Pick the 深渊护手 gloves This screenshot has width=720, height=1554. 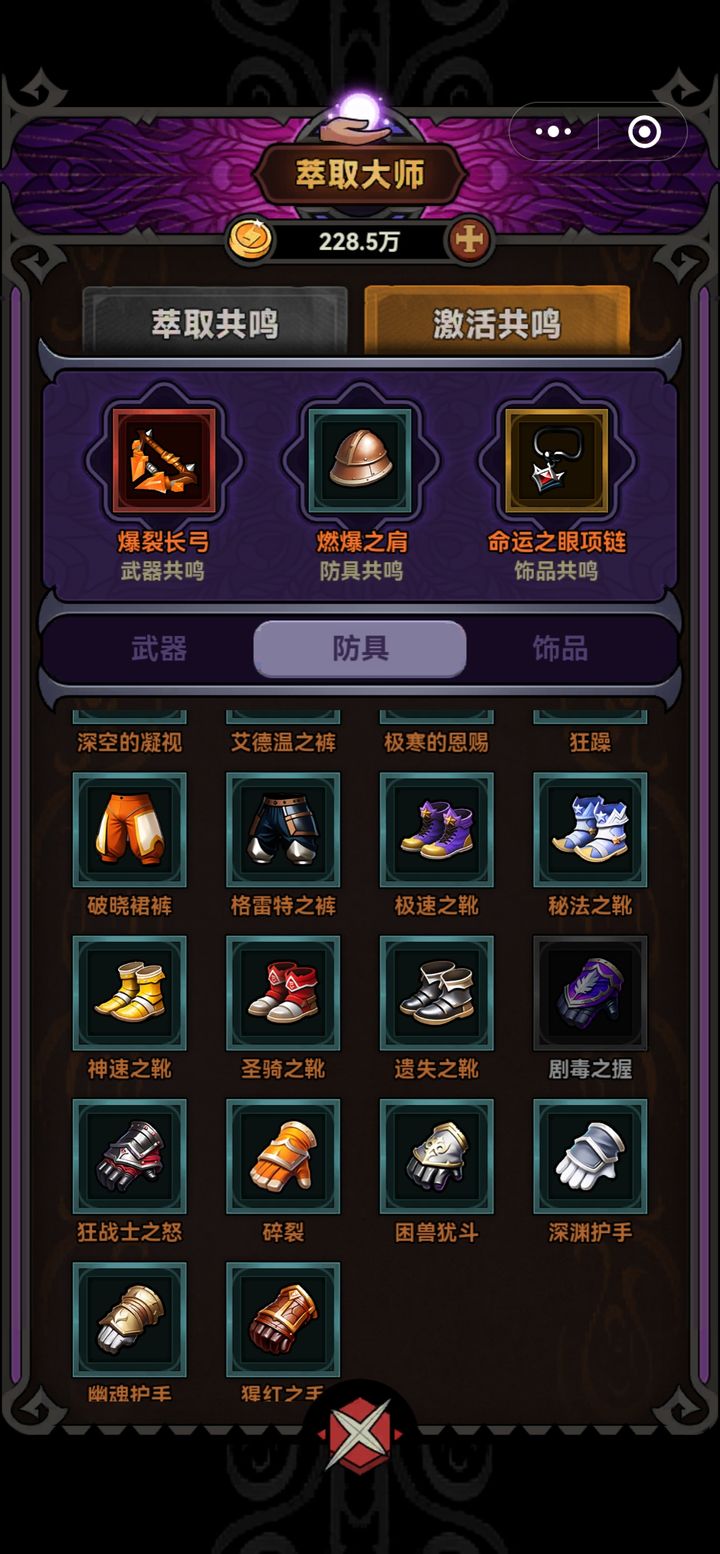[590, 1156]
